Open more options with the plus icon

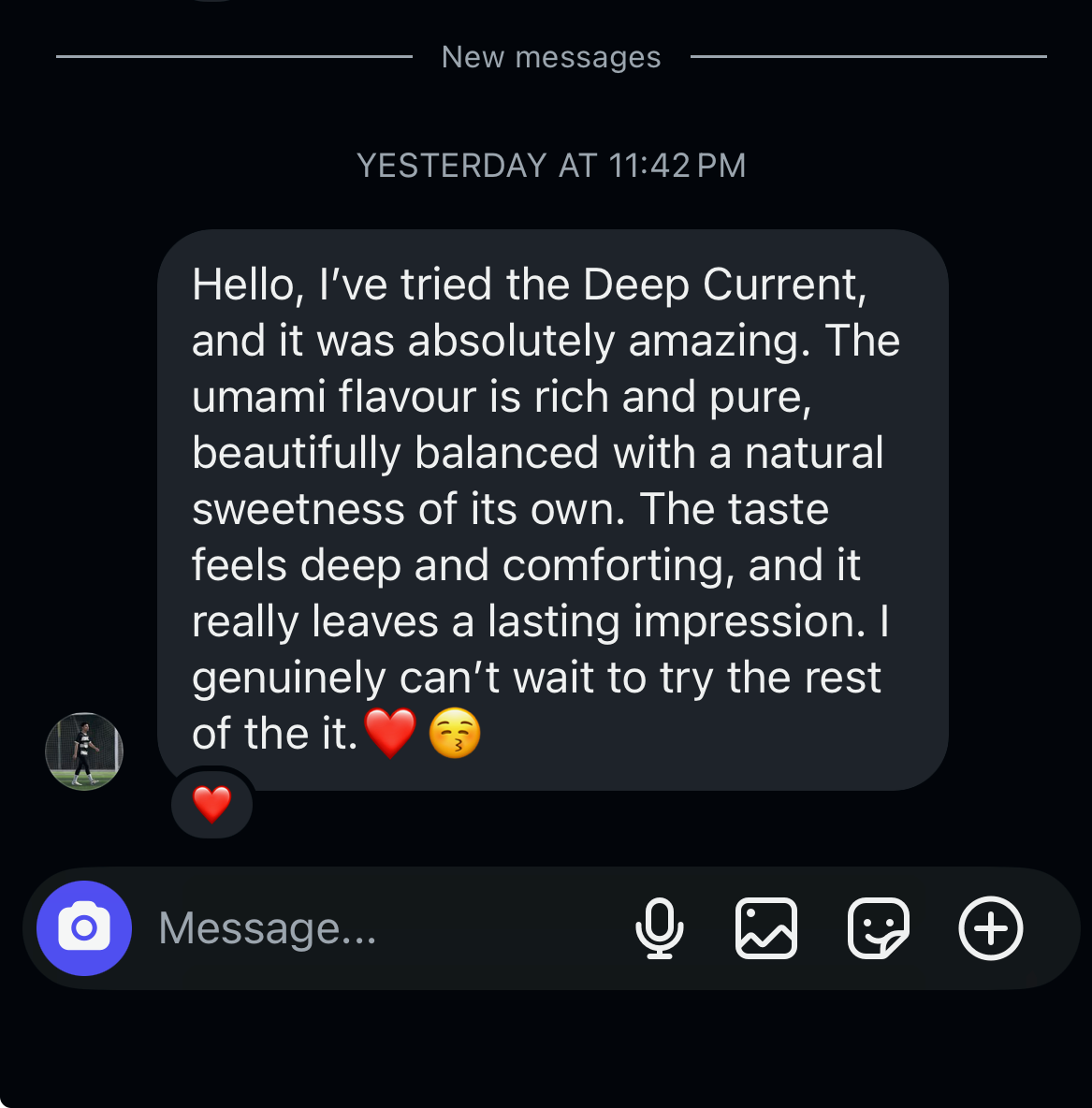[x=991, y=928]
